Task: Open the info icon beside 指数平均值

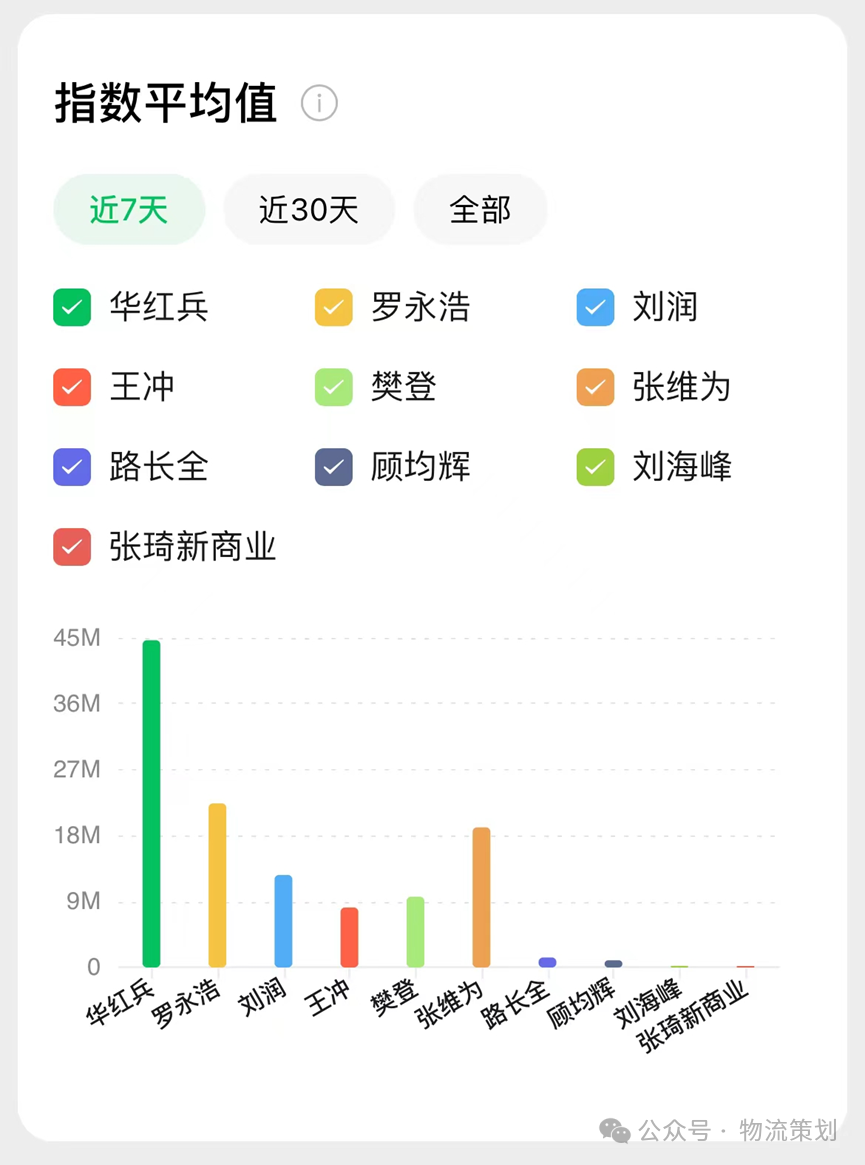Action: tap(319, 103)
